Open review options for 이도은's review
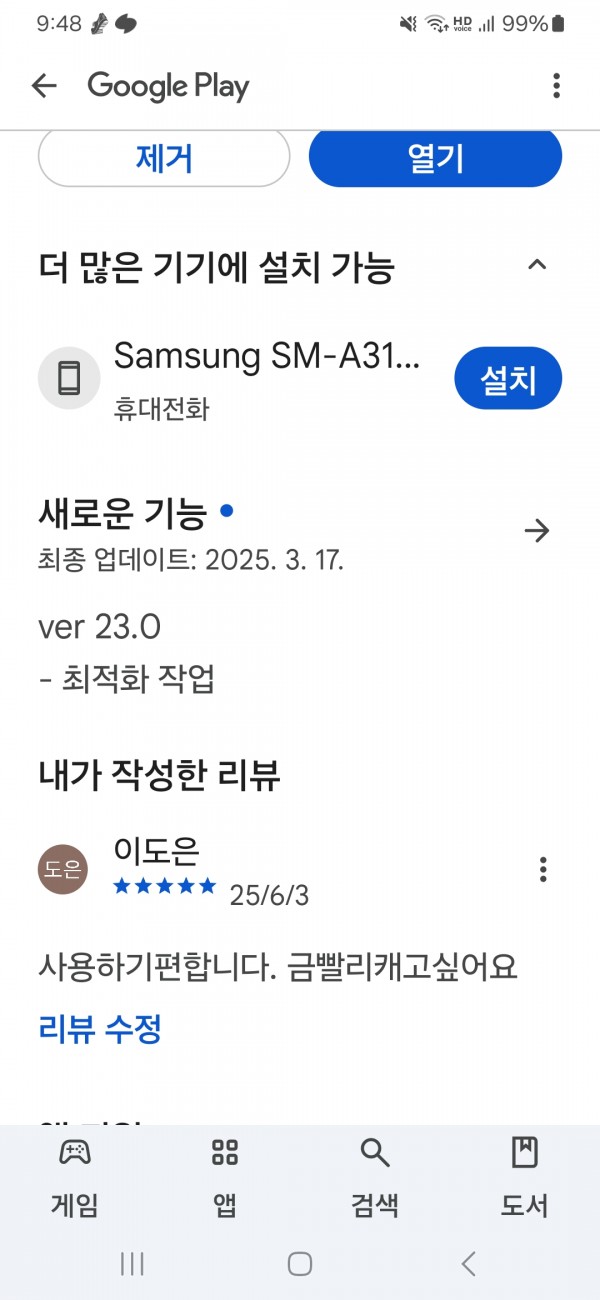This screenshot has height=1300, width=600. (x=543, y=869)
